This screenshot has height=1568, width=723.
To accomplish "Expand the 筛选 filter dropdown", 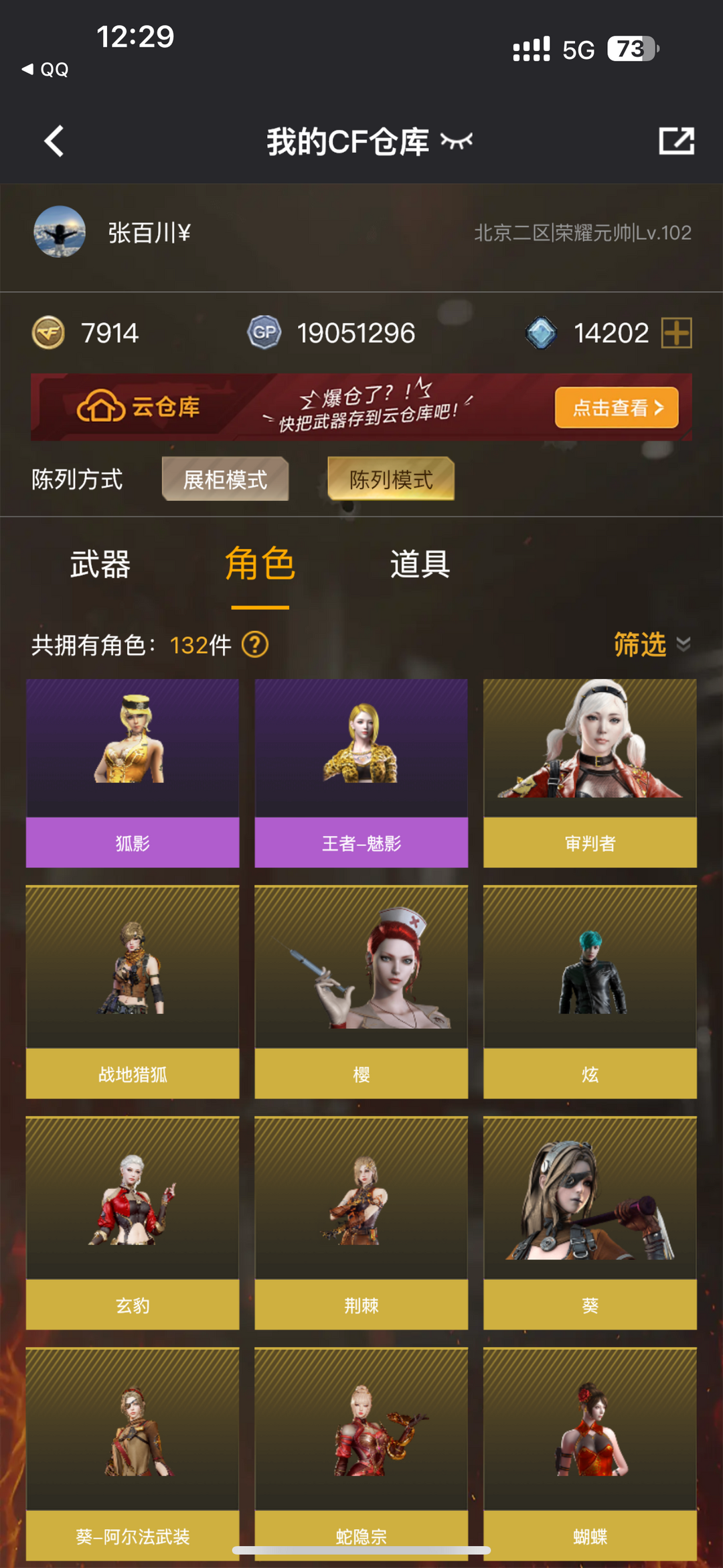I will click(651, 644).
